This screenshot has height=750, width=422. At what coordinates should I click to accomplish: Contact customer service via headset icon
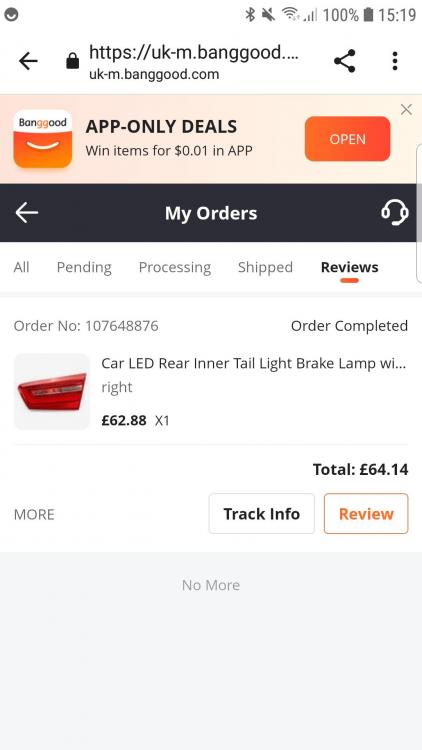click(x=395, y=212)
